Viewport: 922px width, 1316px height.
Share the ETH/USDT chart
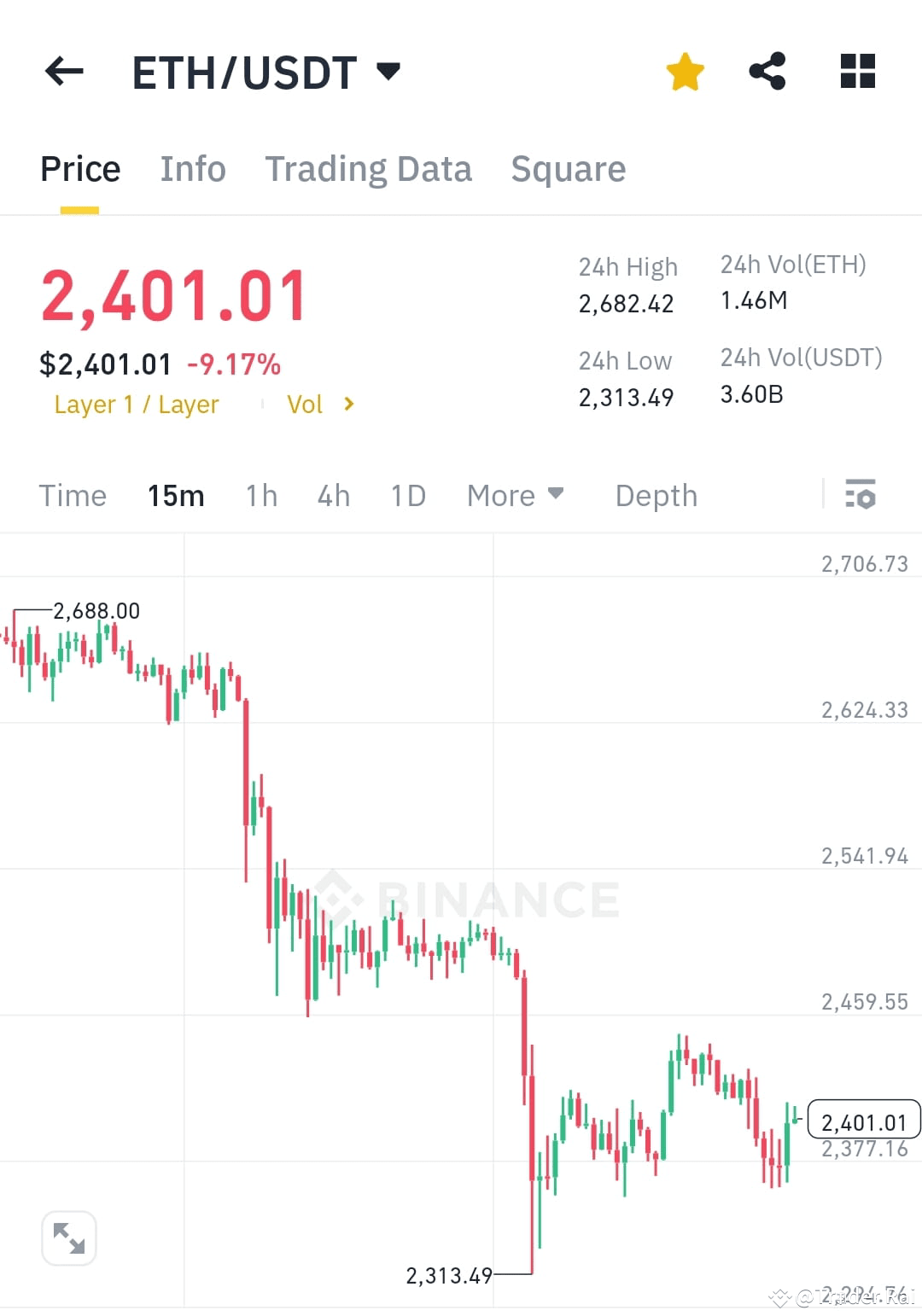(767, 72)
